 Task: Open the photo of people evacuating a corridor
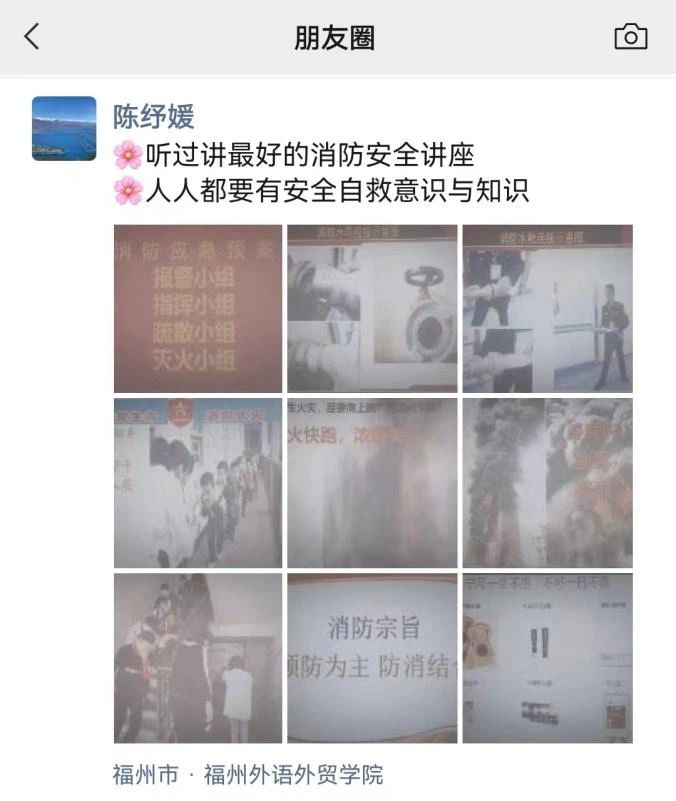[198, 483]
